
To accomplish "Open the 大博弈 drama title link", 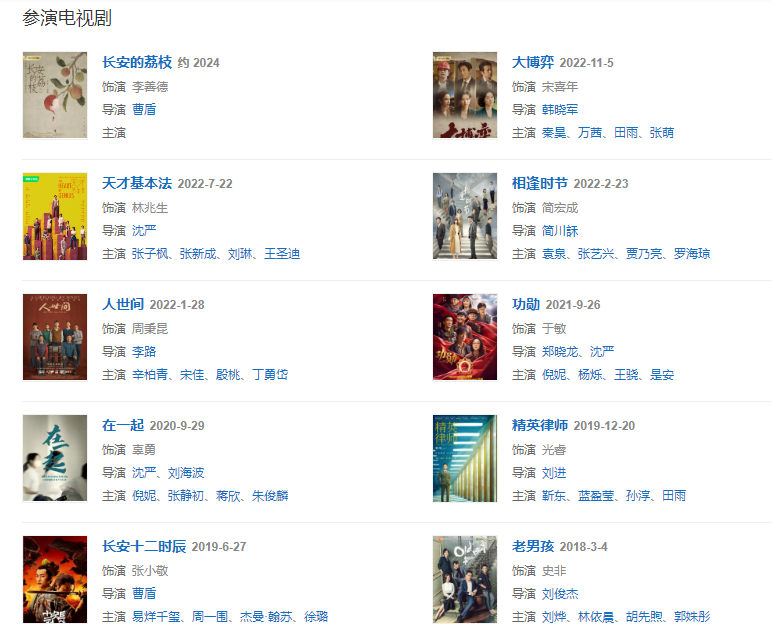I will click(x=533, y=63).
